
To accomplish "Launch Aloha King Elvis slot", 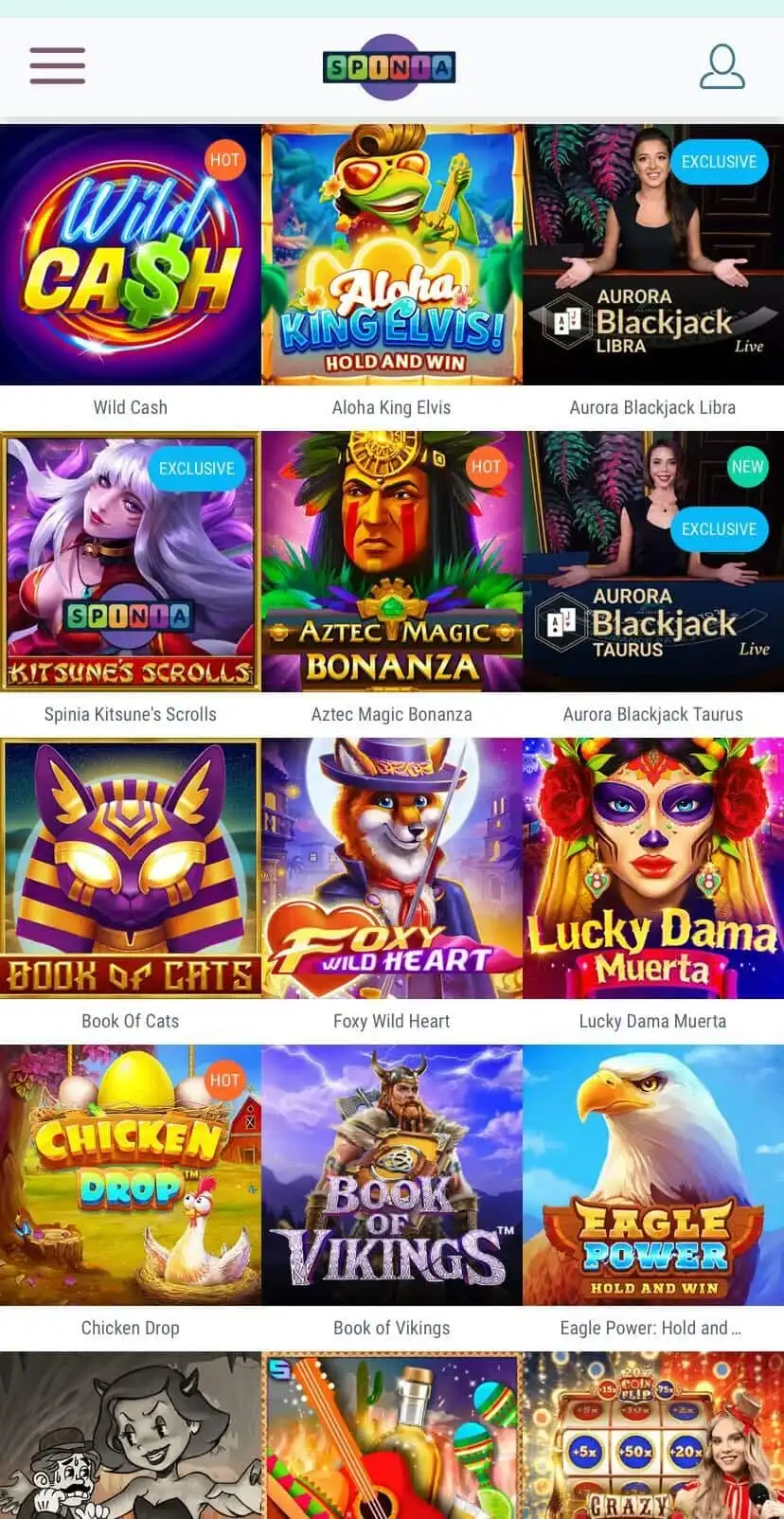I will tap(392, 256).
